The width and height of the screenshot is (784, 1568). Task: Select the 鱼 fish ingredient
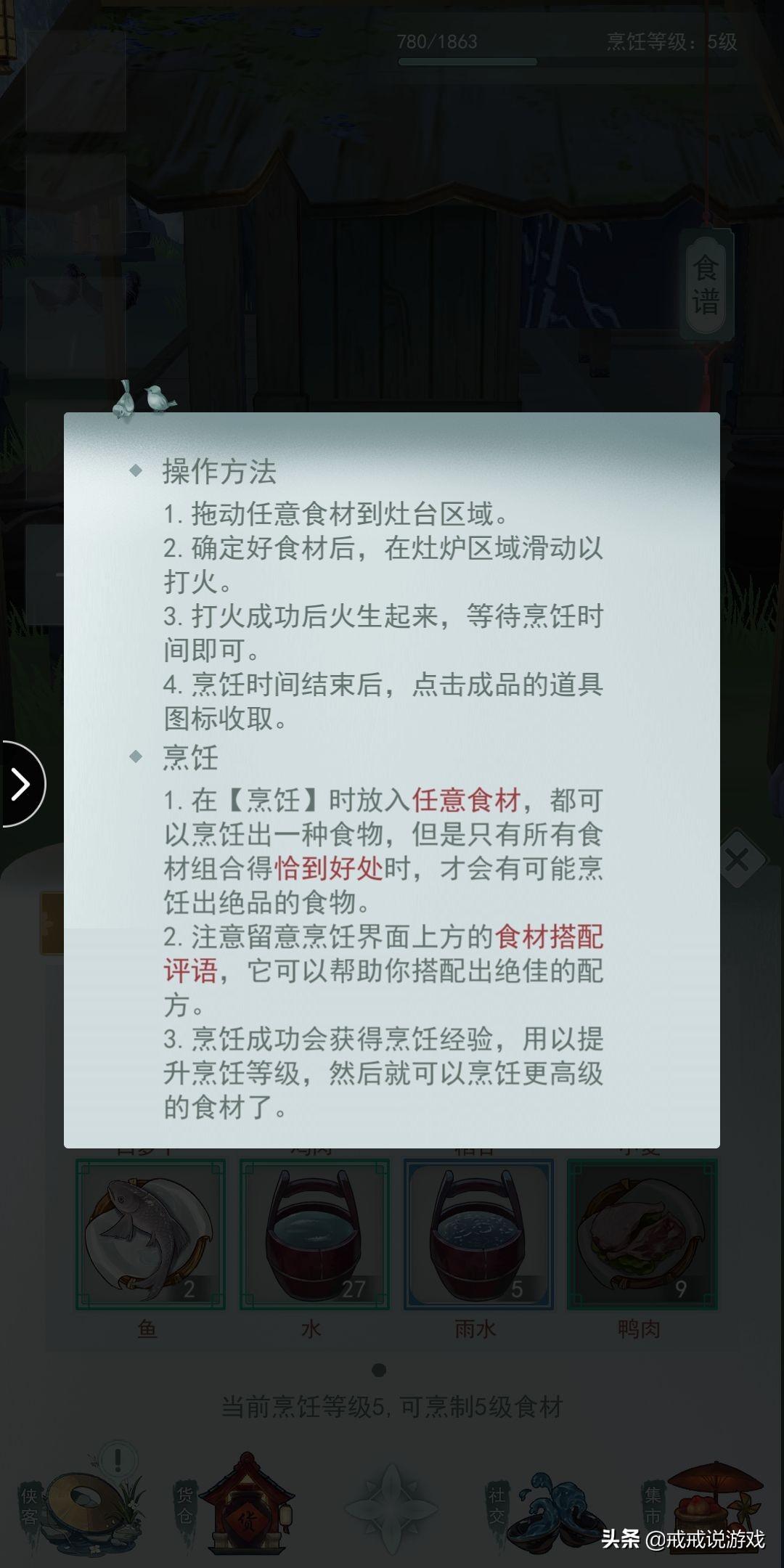[150, 1235]
